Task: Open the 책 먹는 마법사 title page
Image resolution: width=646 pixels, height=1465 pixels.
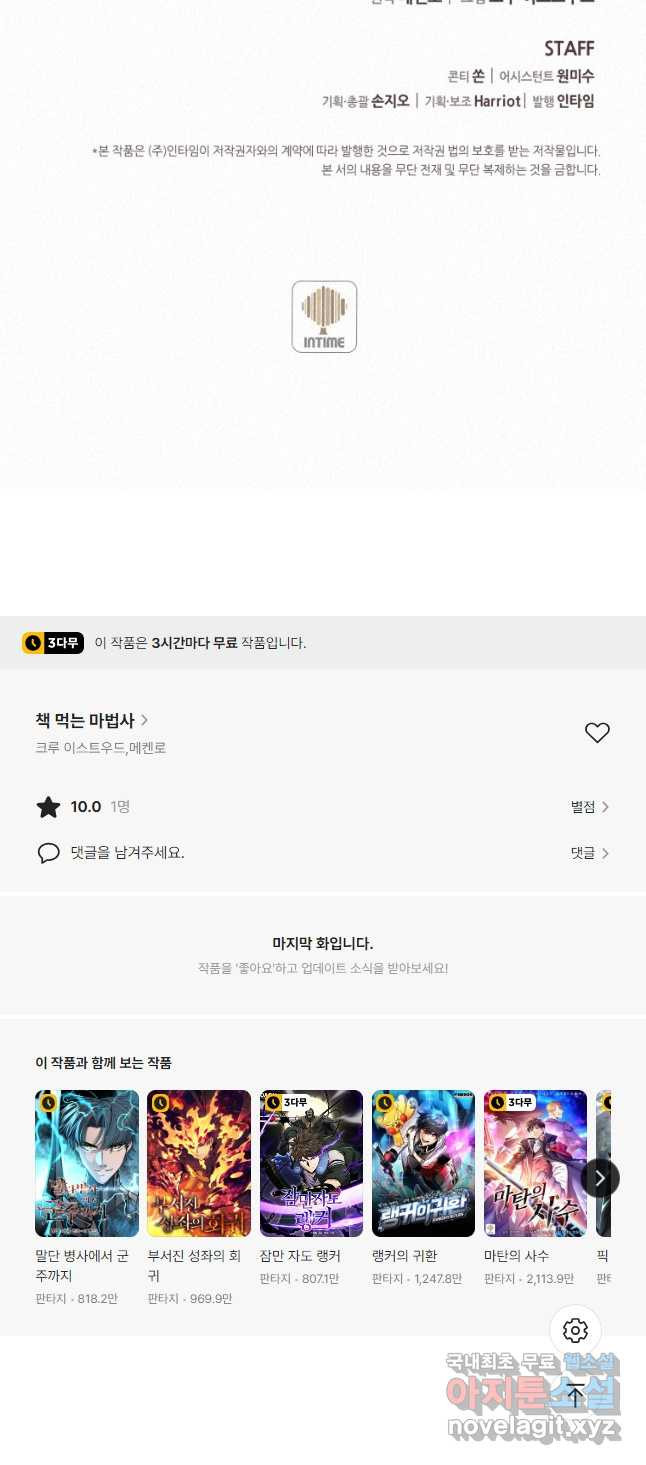Action: (92, 720)
